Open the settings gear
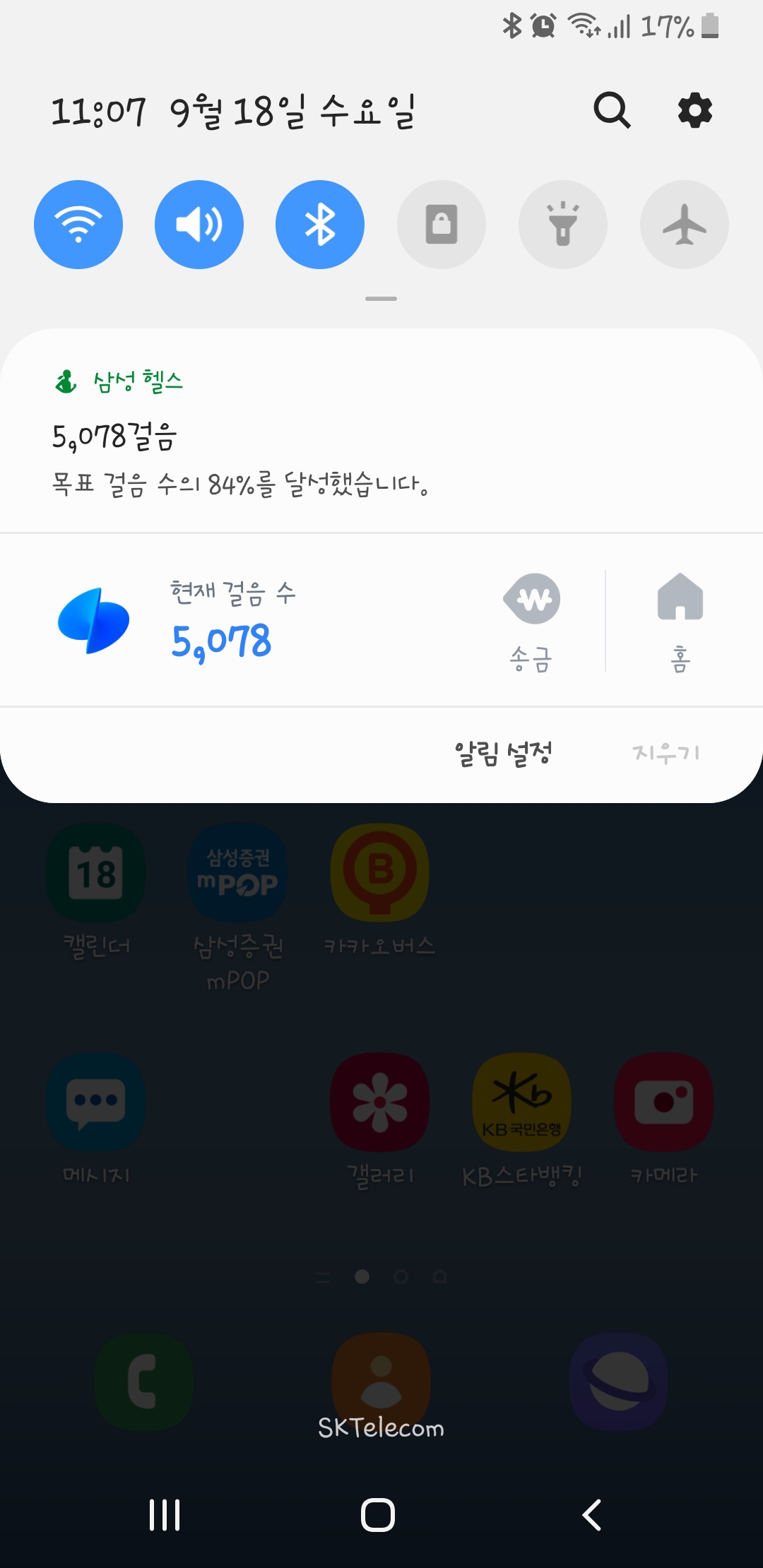763x1568 pixels. 695,110
